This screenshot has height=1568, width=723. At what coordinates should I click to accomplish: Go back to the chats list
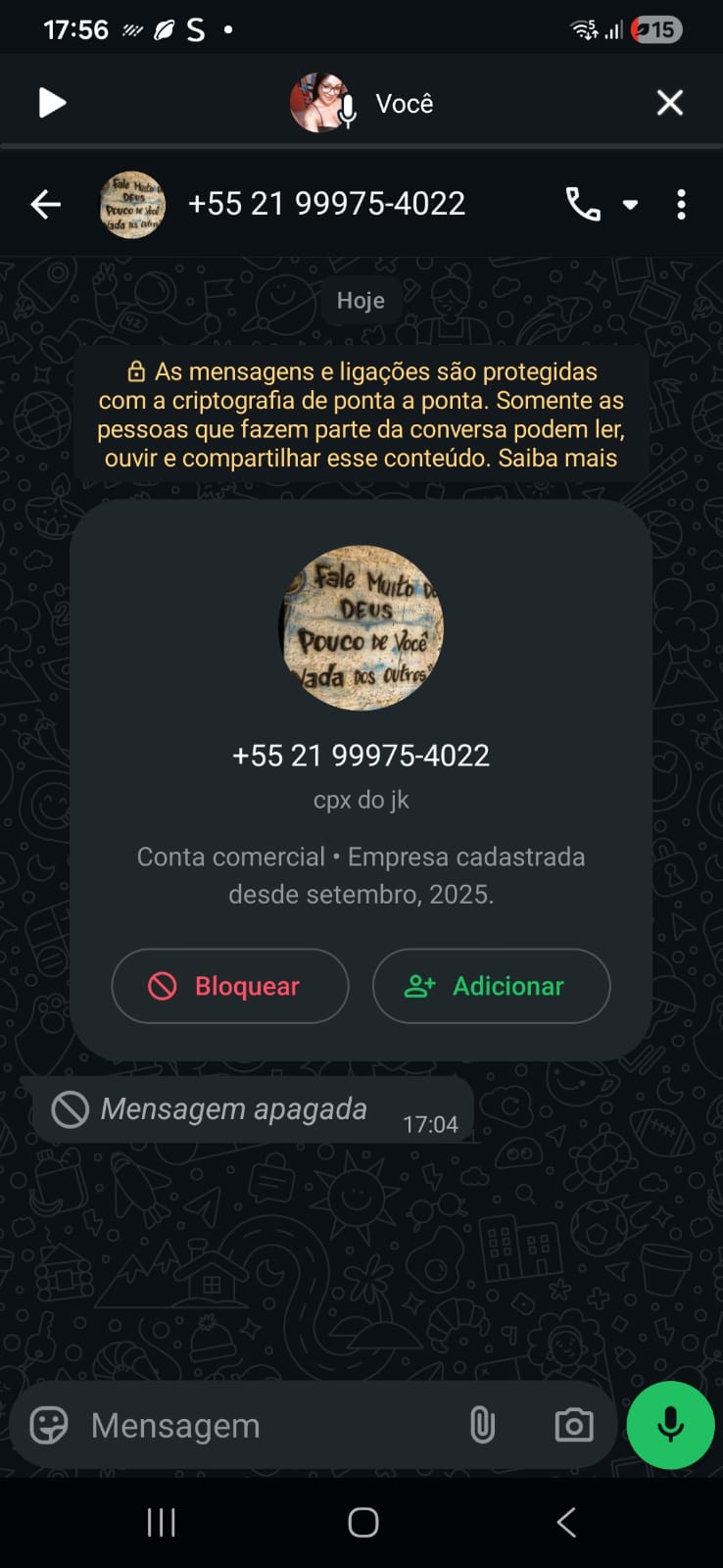pyautogui.click(x=46, y=204)
